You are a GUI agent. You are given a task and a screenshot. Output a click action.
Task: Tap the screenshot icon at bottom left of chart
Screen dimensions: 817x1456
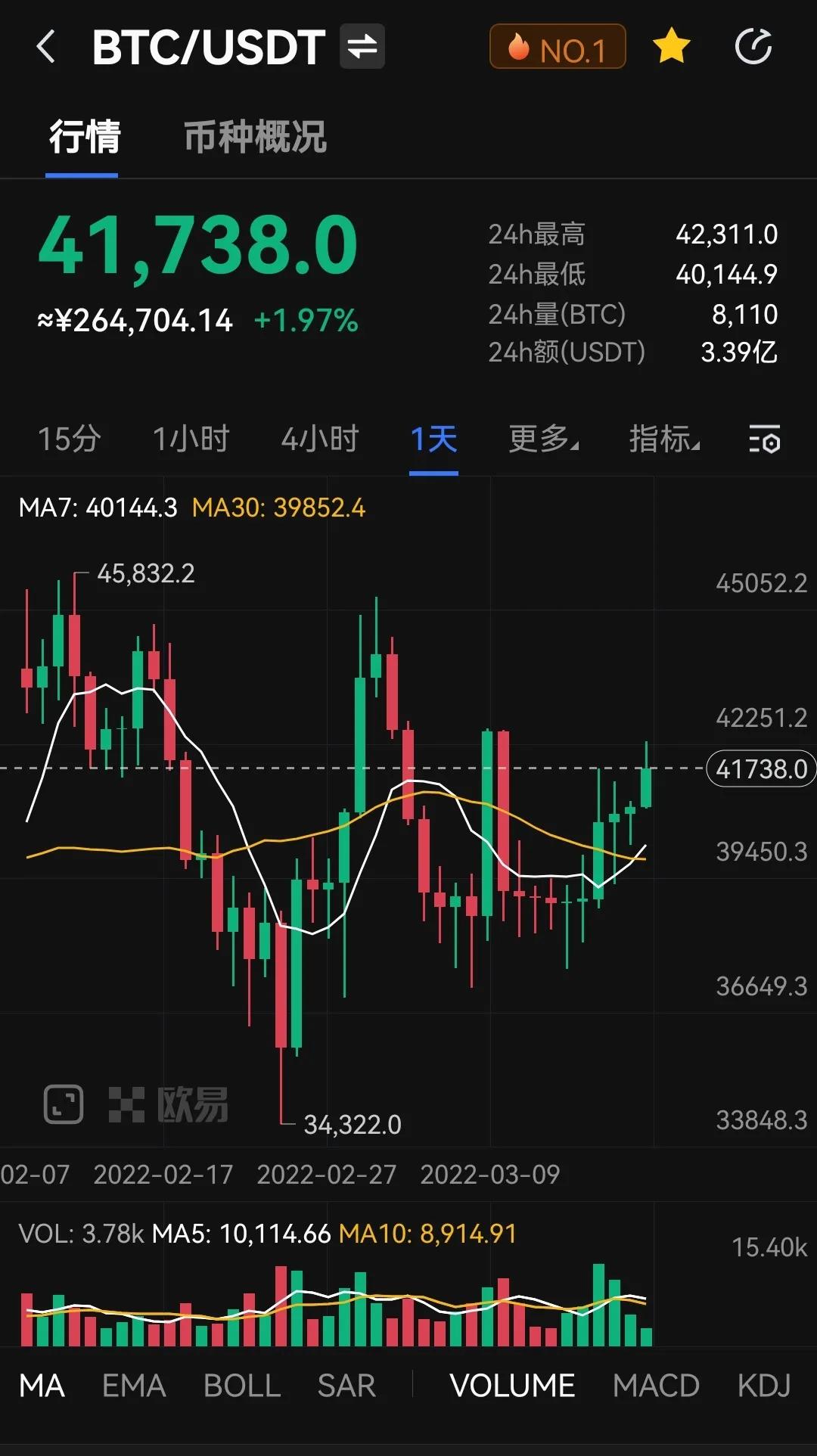coord(62,1103)
